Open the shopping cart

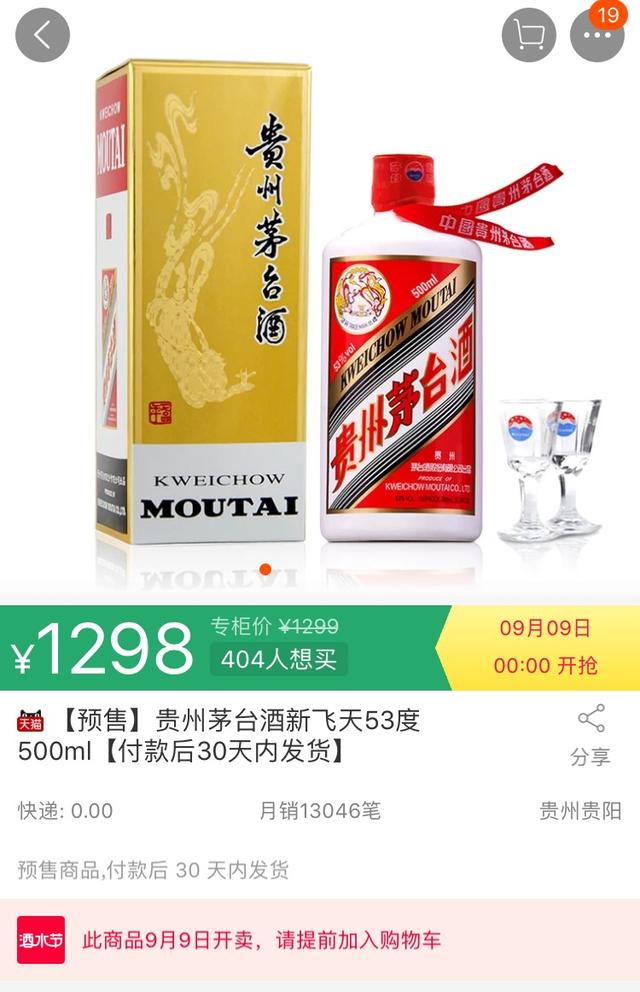[529, 35]
